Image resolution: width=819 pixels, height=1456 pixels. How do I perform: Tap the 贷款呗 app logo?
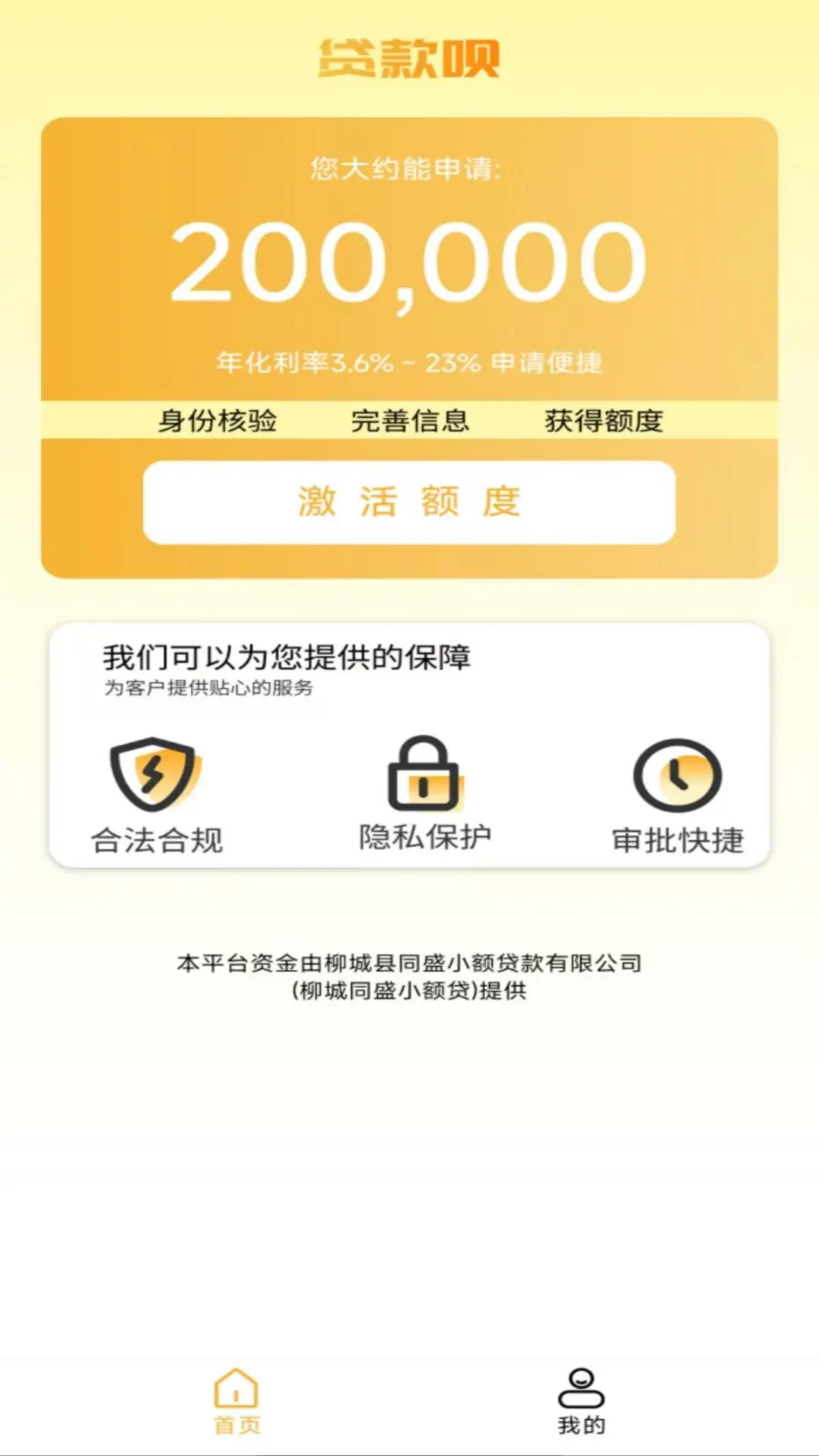[x=409, y=59]
